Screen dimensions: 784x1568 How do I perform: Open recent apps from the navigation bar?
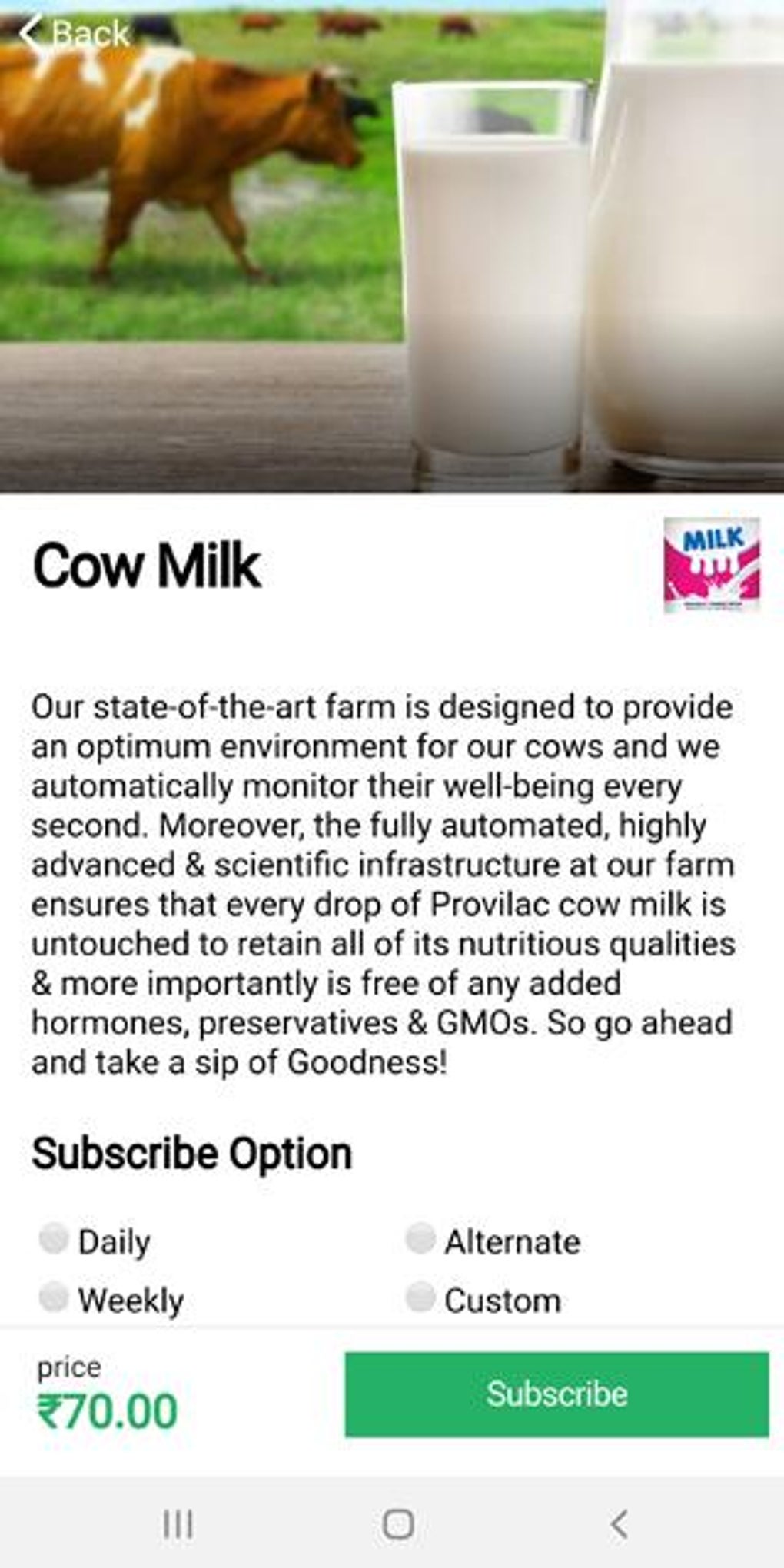click(178, 1523)
